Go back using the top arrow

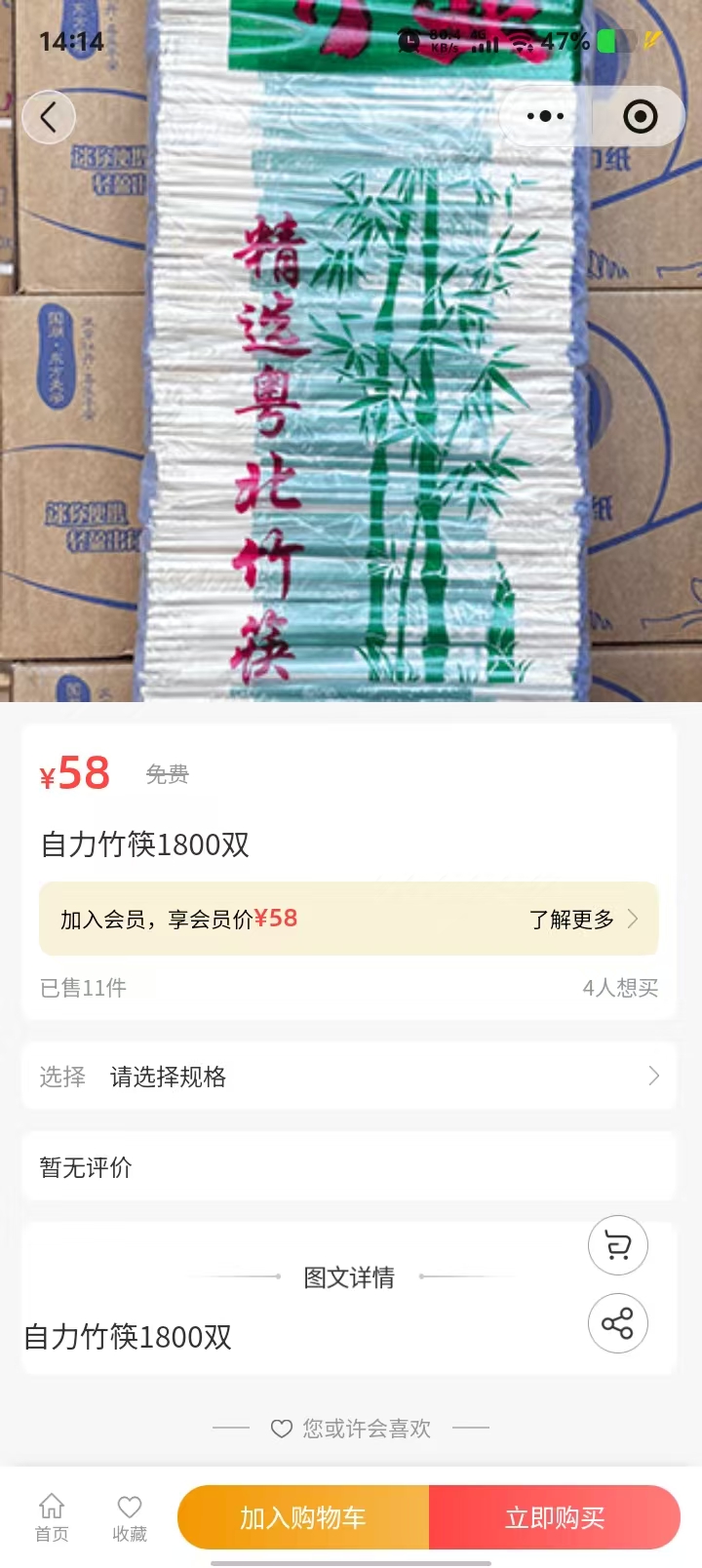(x=49, y=117)
